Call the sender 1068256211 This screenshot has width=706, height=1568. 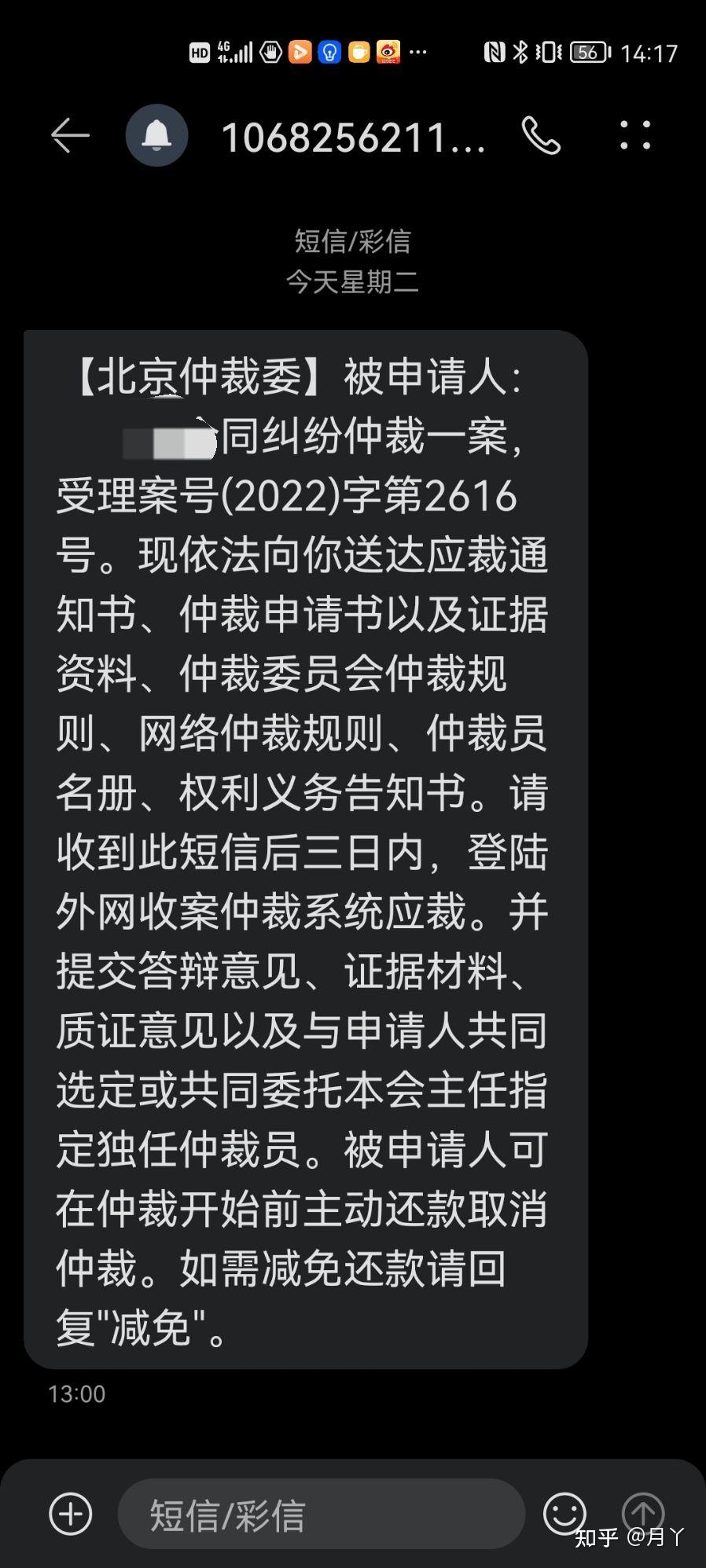coord(541,136)
